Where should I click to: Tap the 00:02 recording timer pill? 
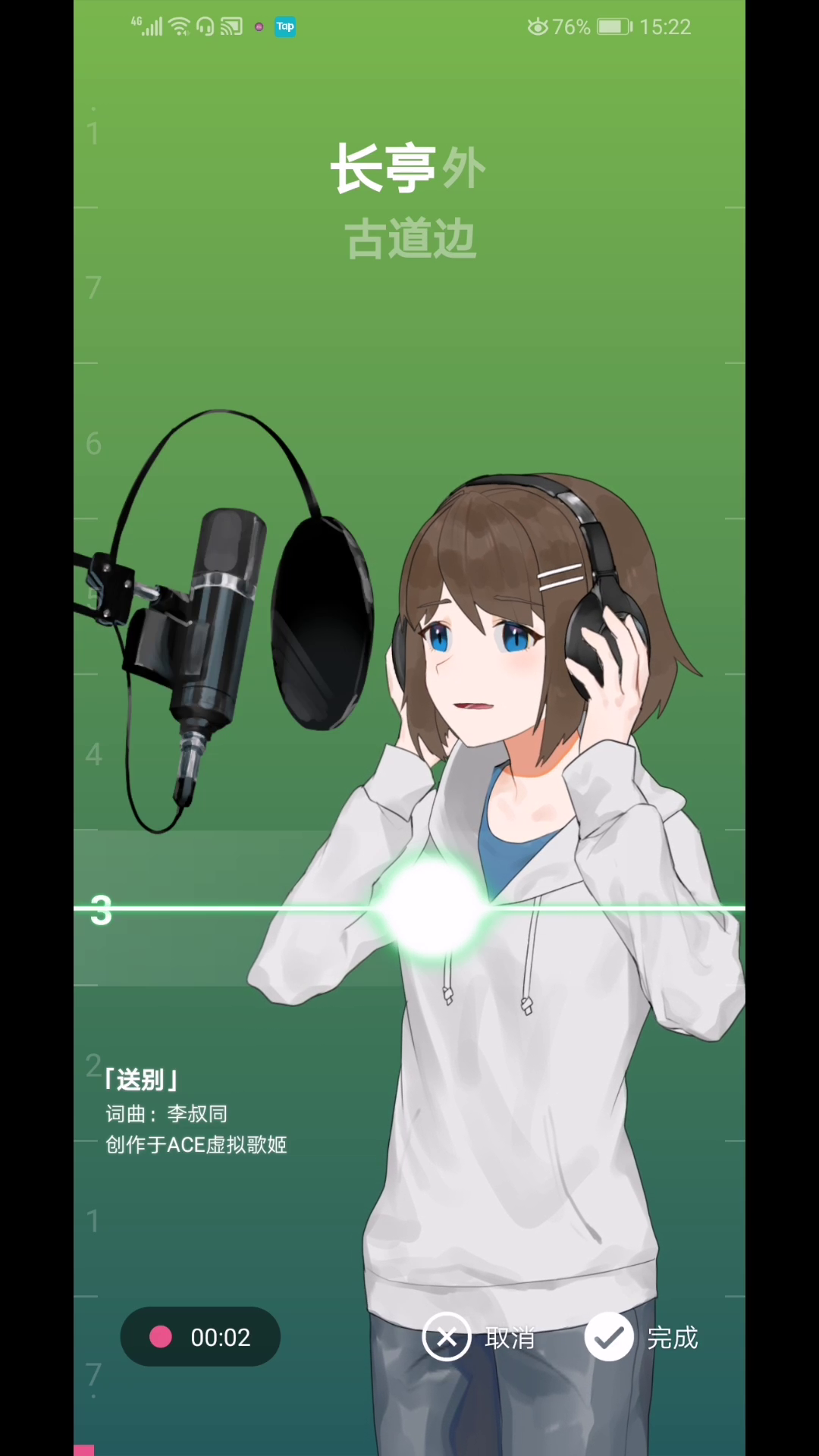[200, 1337]
